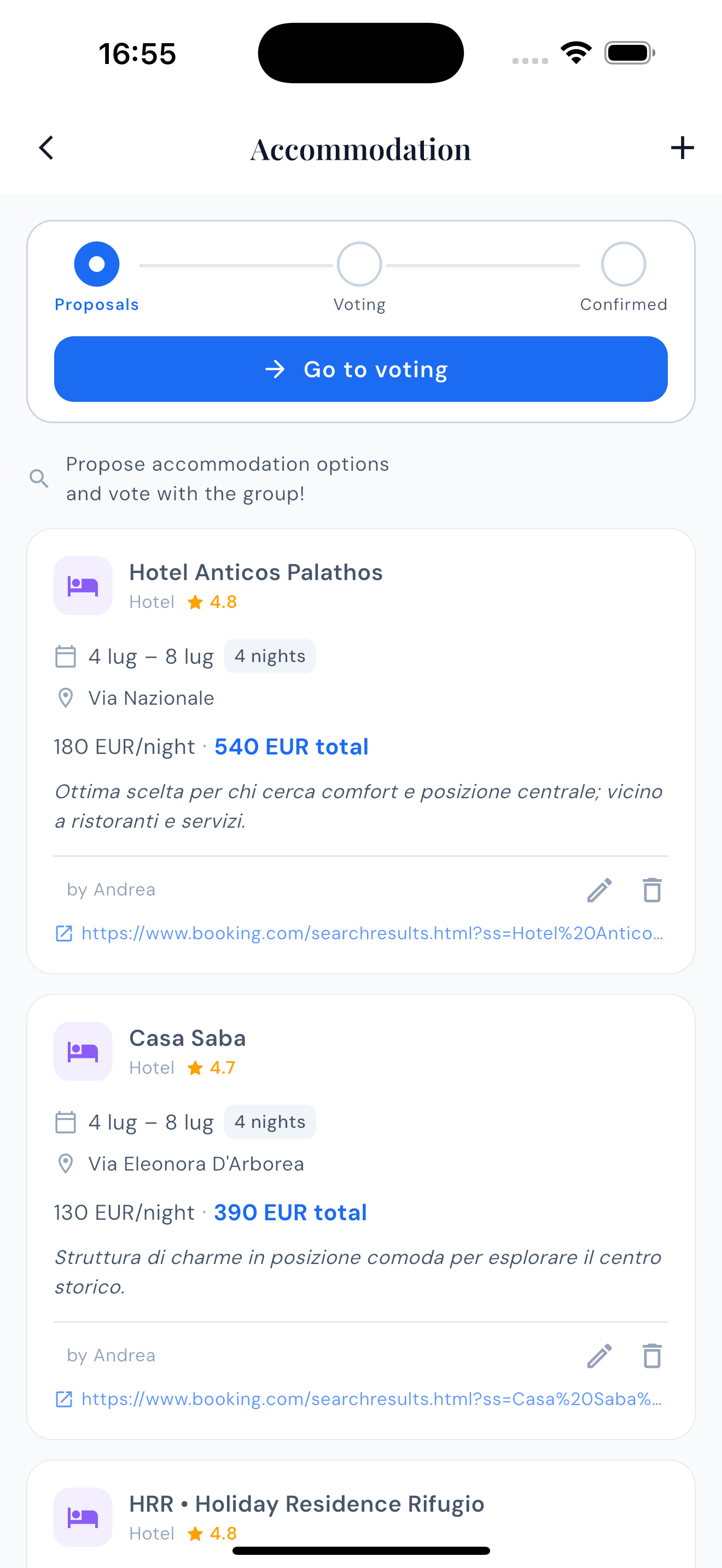Viewport: 722px width, 1568px height.
Task: Tap the 4 nights badge on Hotel Anticos Palathos
Action: [270, 656]
